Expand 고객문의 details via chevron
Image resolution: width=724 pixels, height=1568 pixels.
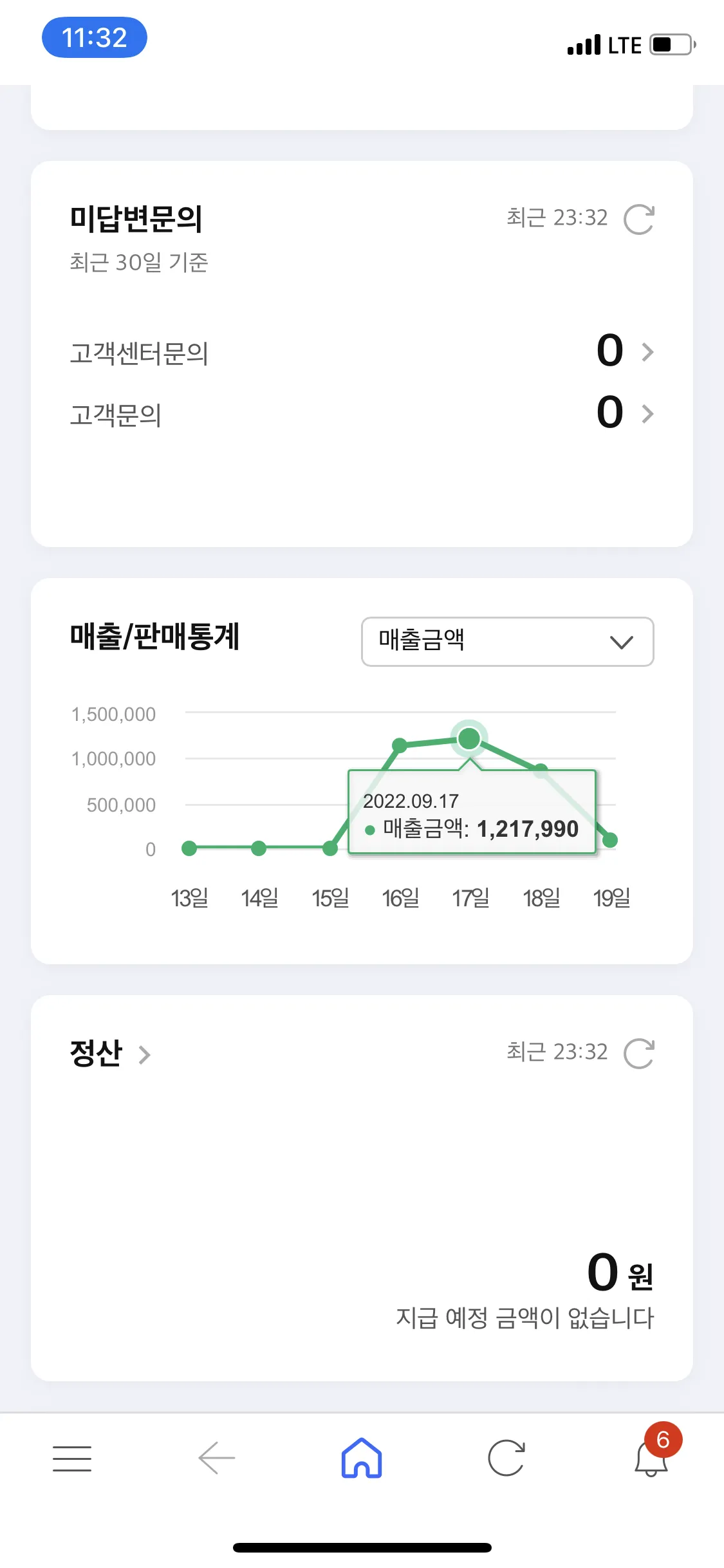pyautogui.click(x=648, y=415)
